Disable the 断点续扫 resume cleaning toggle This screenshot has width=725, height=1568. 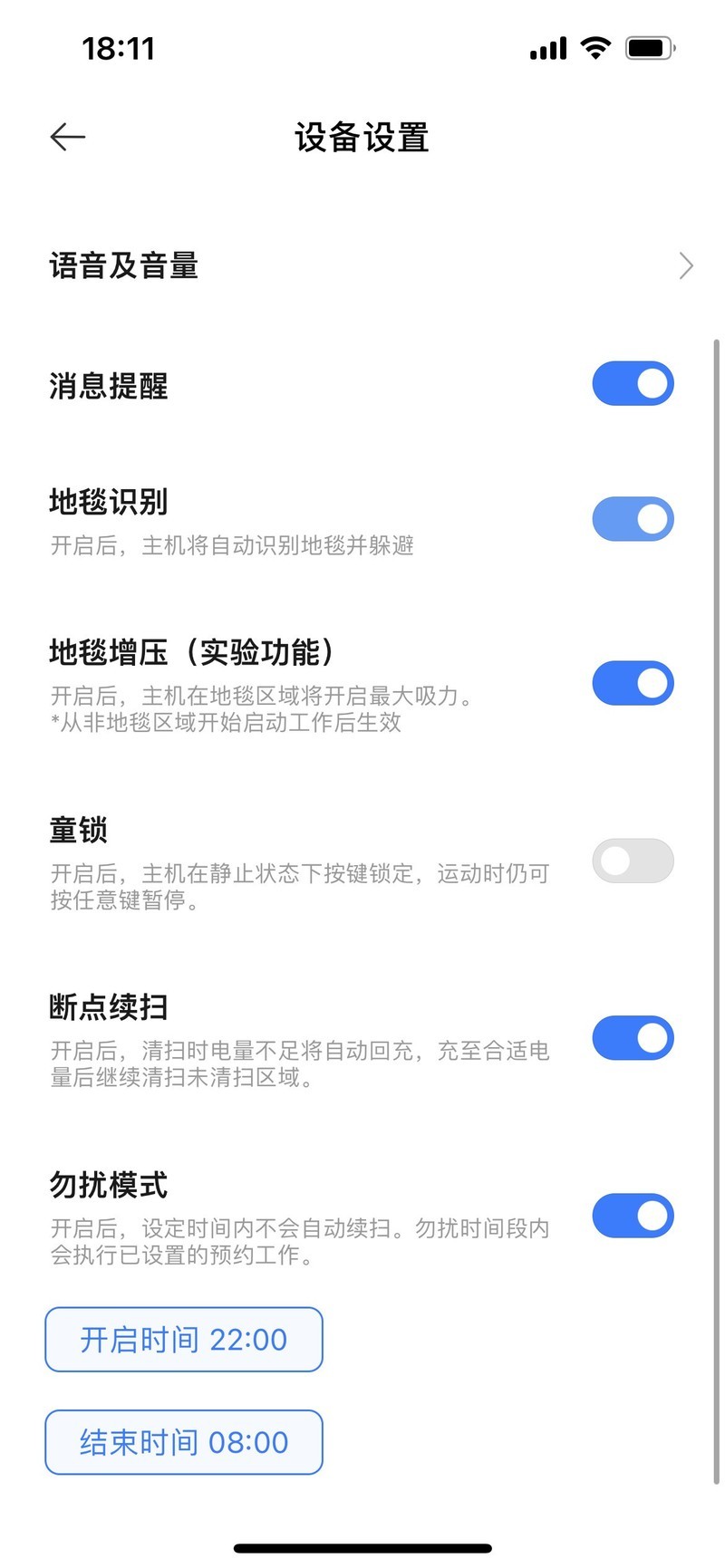(x=632, y=1037)
